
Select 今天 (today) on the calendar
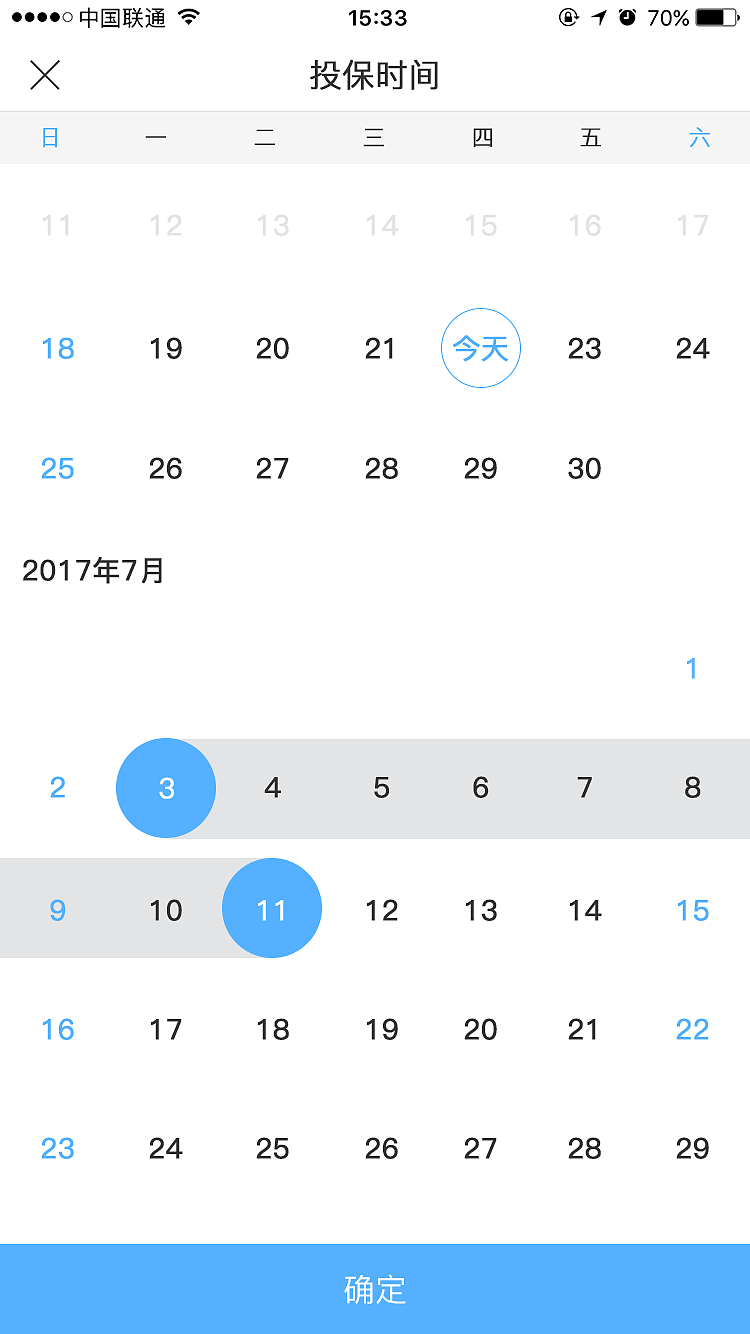[x=481, y=348]
